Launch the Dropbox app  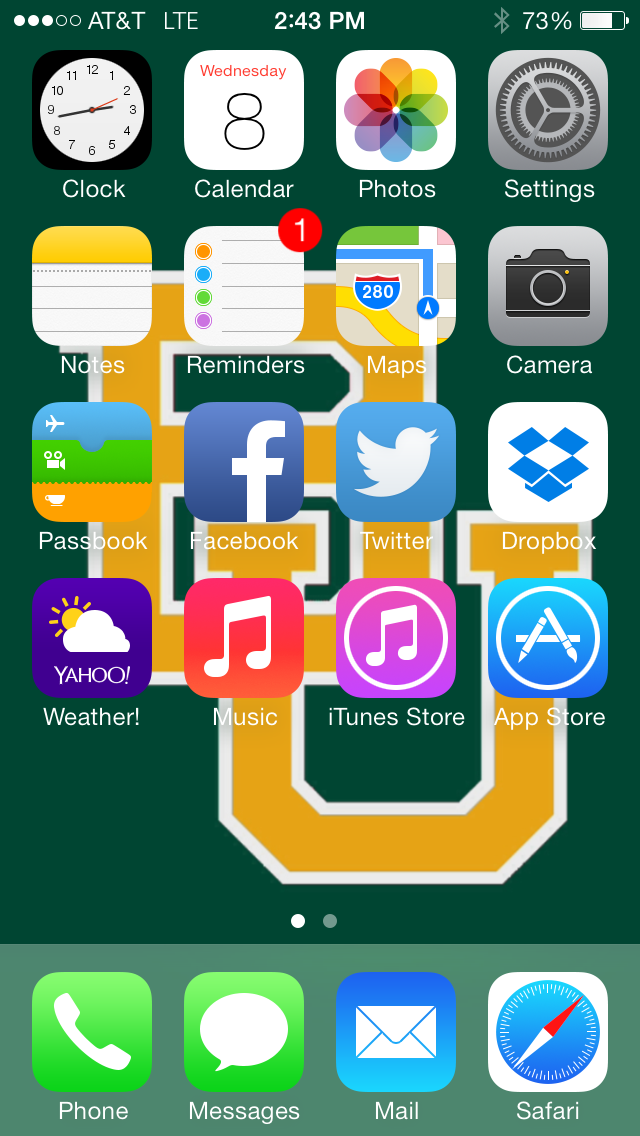pyautogui.click(x=548, y=462)
